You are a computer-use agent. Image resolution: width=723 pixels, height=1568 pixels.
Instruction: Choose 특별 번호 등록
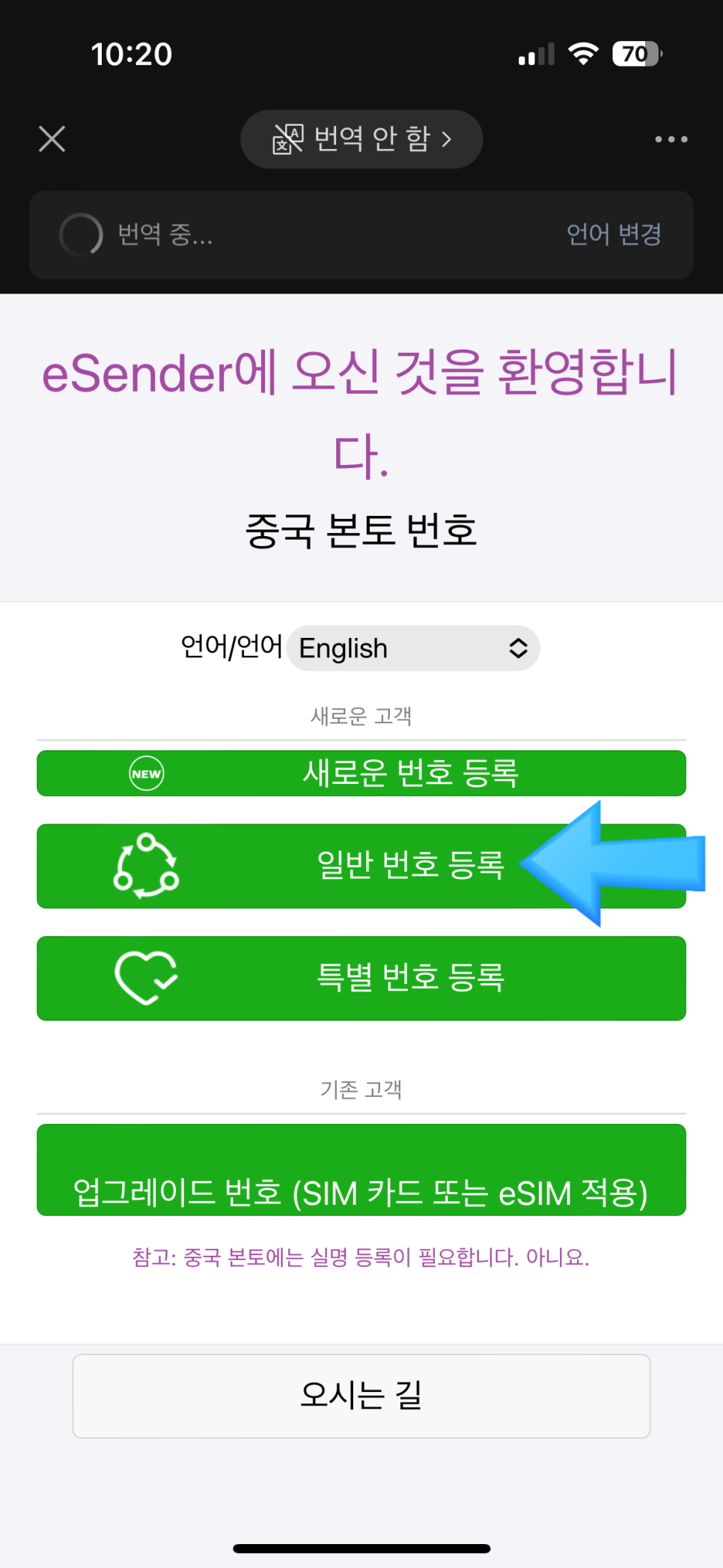361,978
